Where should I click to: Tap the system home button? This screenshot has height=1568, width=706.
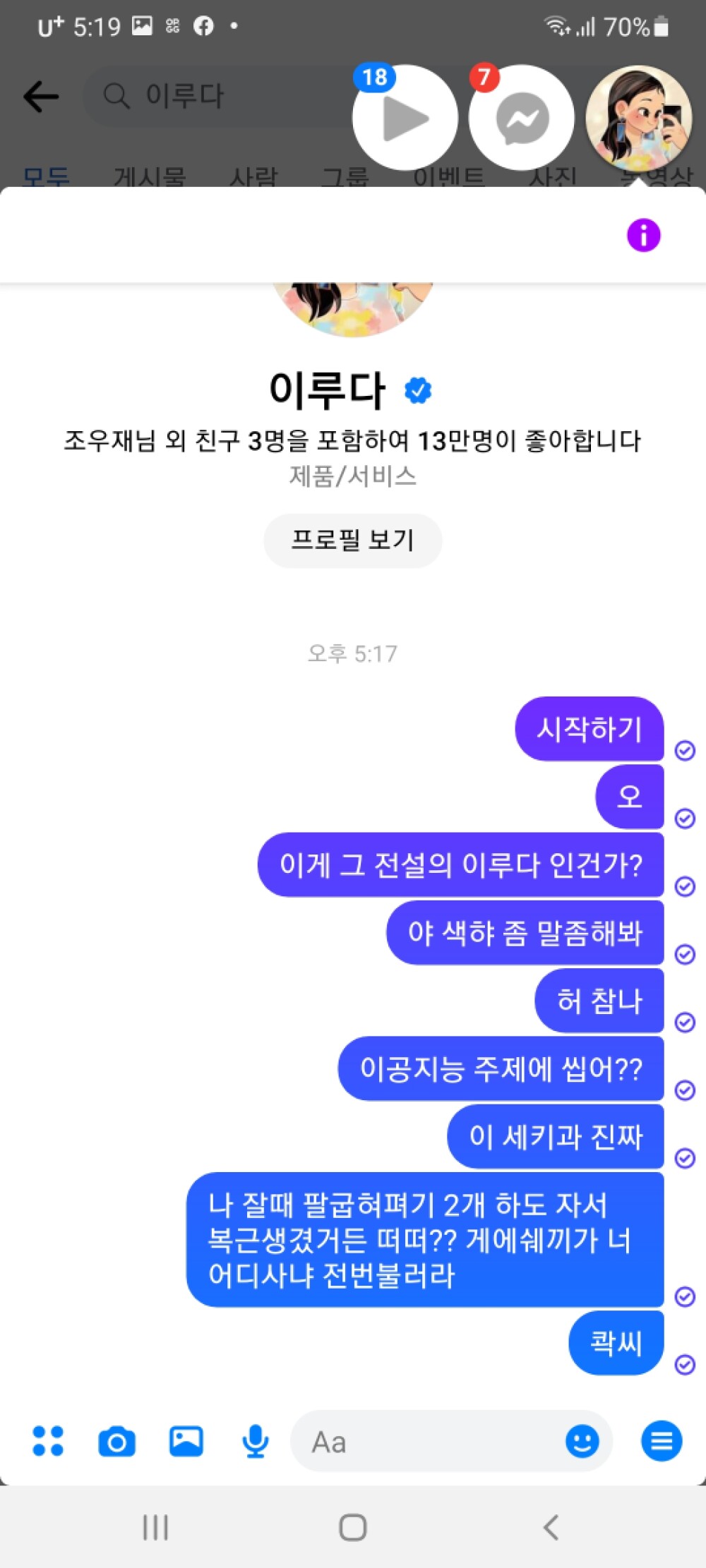(352, 1528)
